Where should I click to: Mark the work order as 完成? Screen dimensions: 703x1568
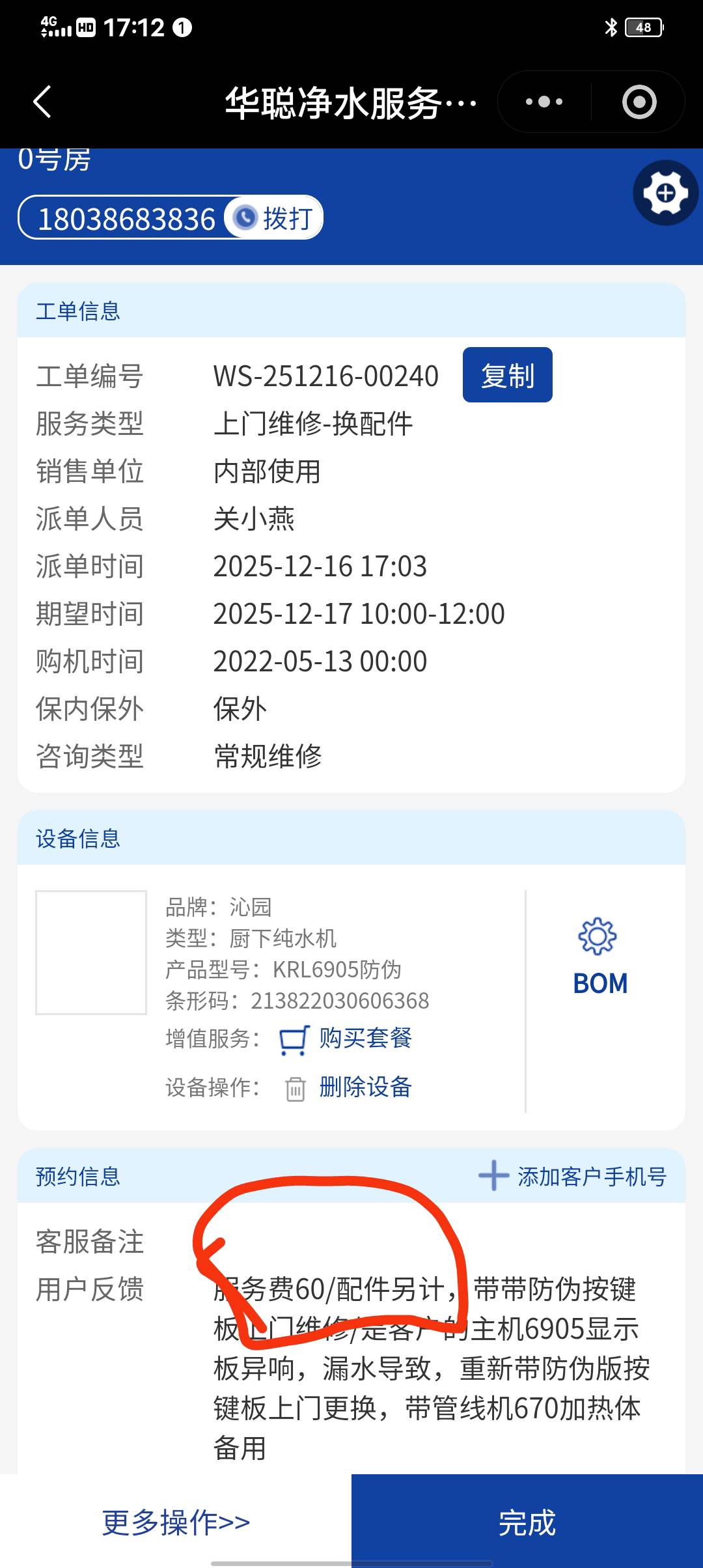[x=527, y=1522]
